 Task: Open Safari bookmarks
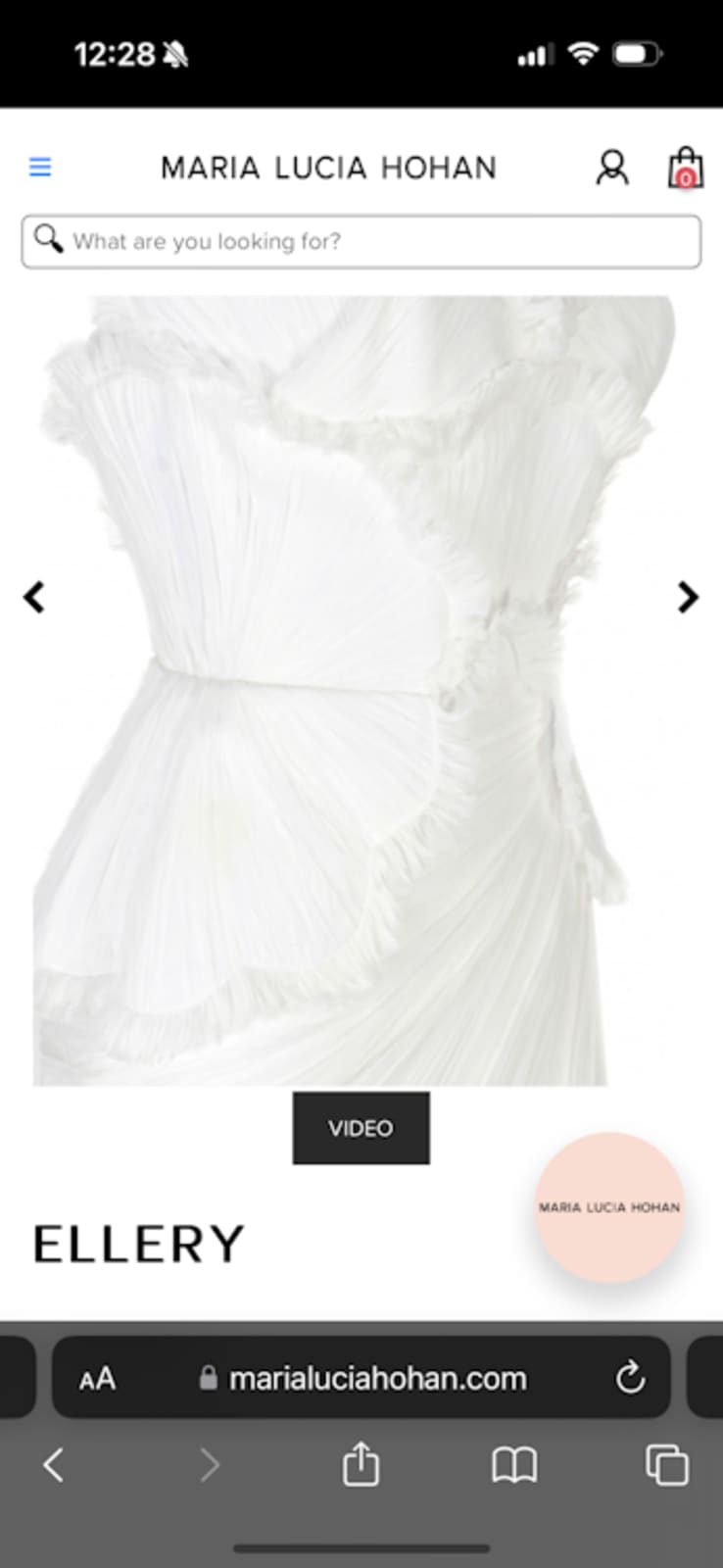pyautogui.click(x=513, y=1466)
